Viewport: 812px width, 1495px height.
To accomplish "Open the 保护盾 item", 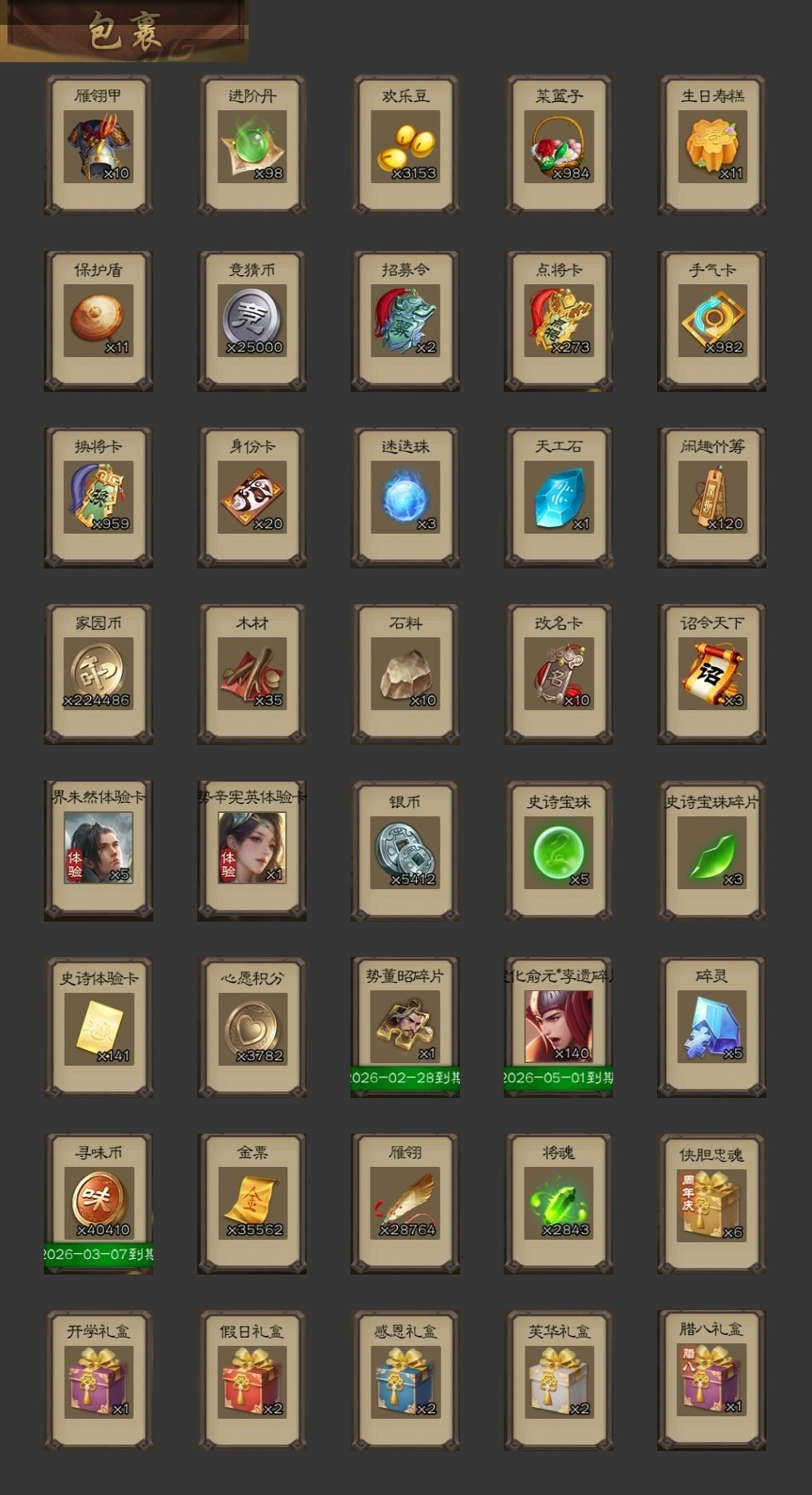I will 99,322.
